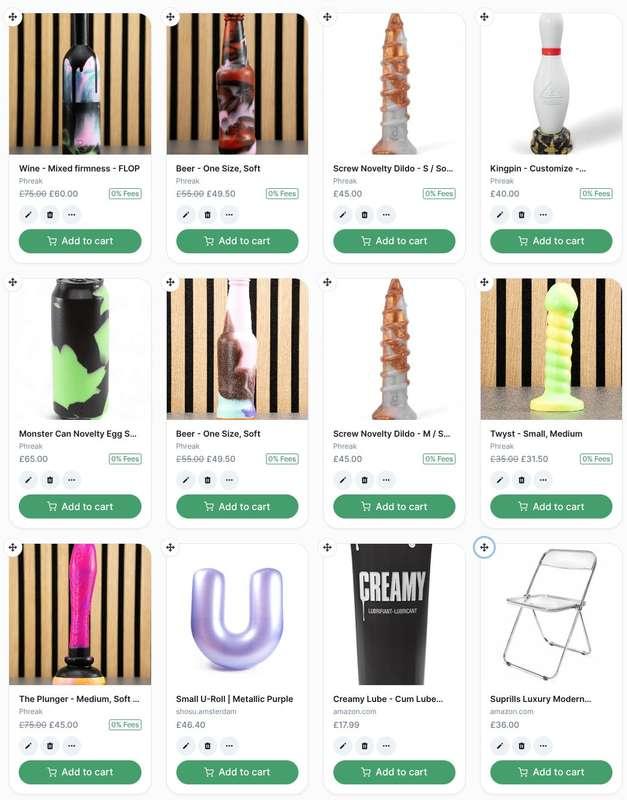Viewport: 627px width, 800px height.
Task: Add Monster Can Novelty Egg to cart
Action: point(80,507)
